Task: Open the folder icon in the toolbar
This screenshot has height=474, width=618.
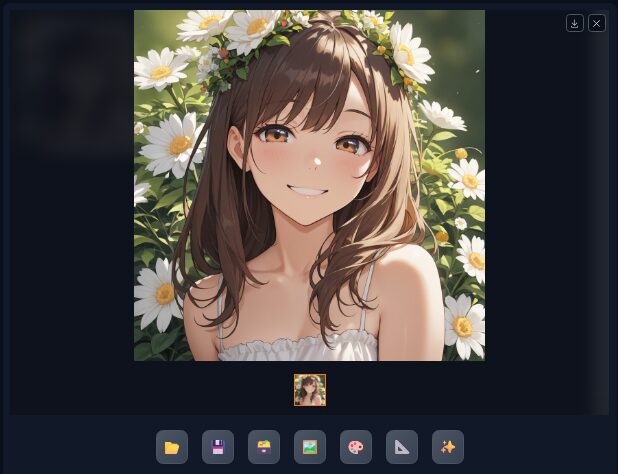Action: tap(172, 447)
